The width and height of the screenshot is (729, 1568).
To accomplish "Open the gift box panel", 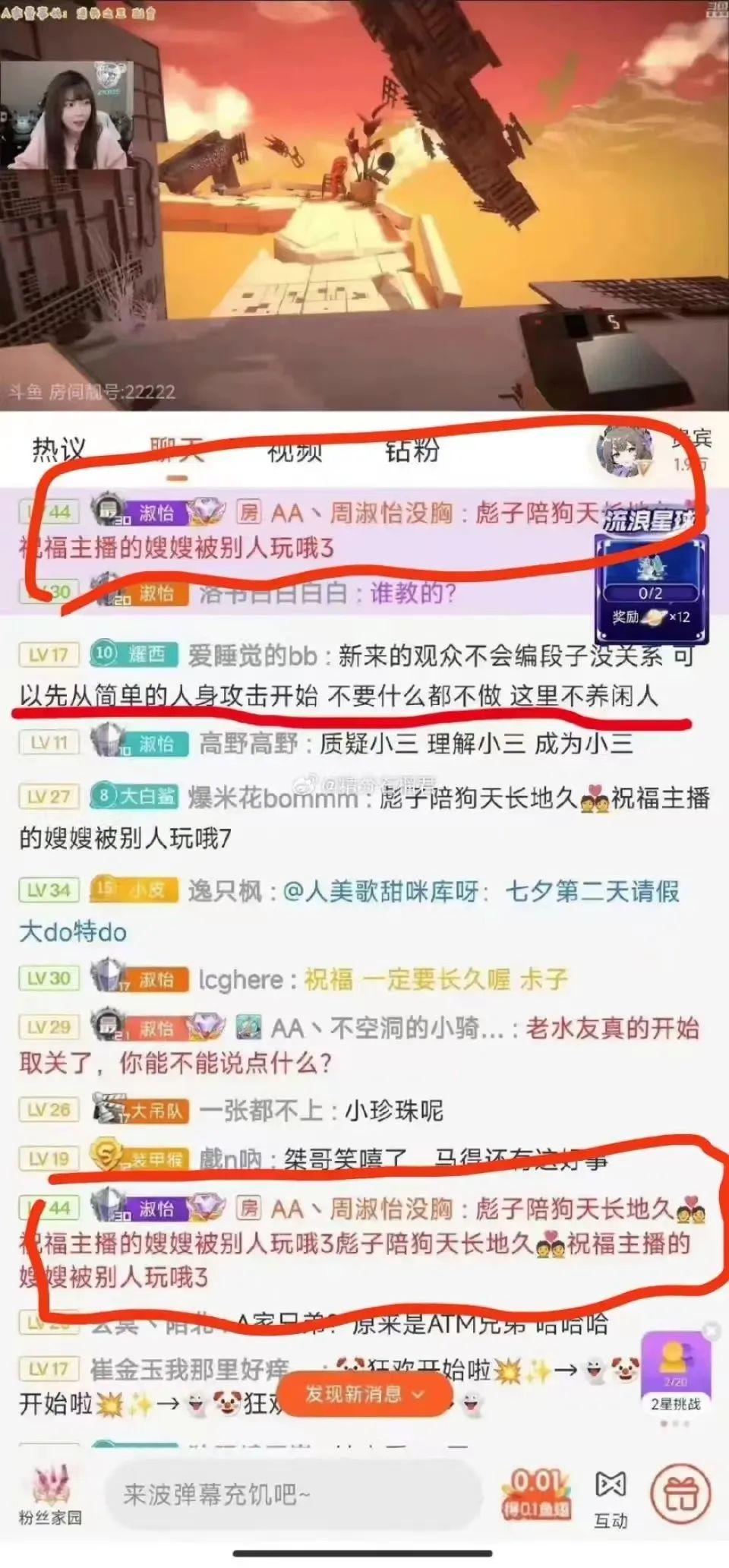I will (681, 1495).
